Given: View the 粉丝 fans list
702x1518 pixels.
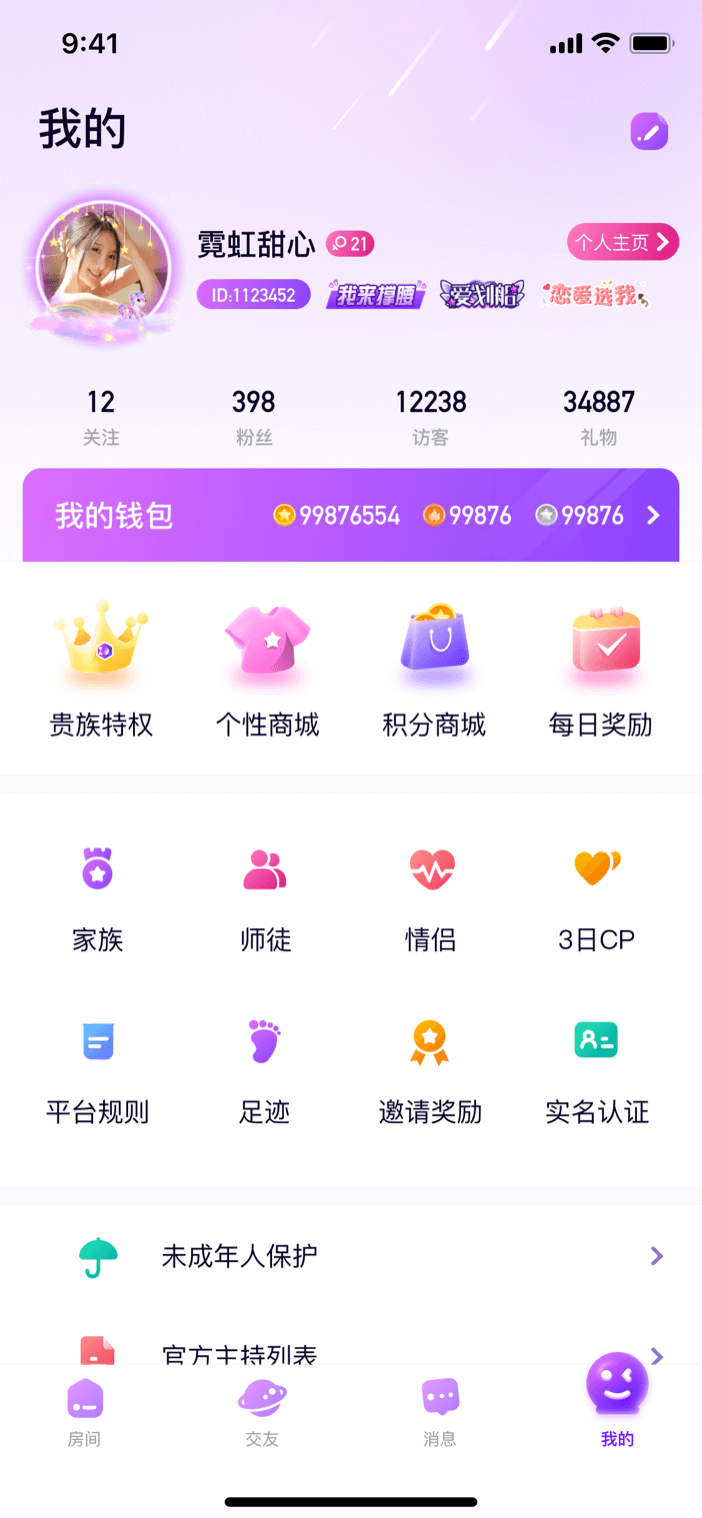Looking at the screenshot, I should click(x=254, y=417).
